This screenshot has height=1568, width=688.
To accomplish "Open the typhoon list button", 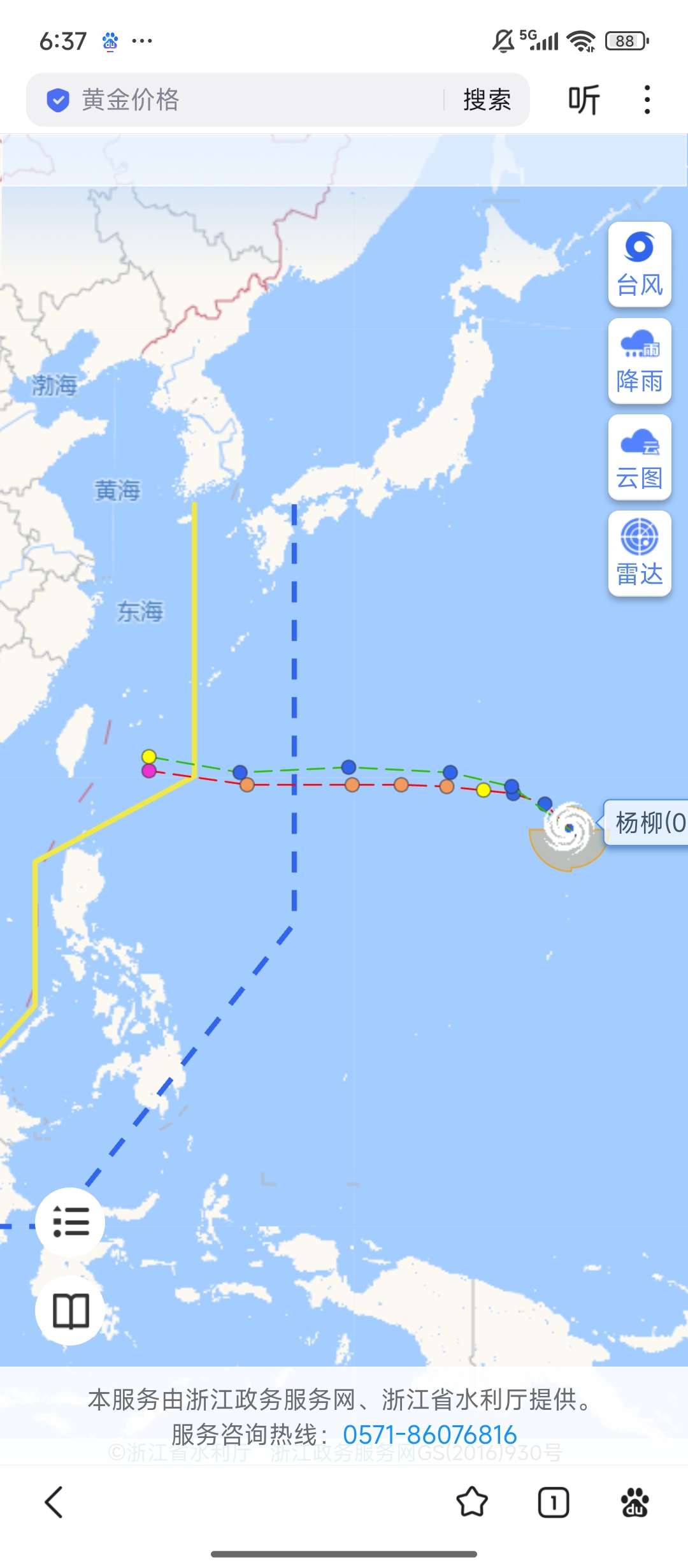I will [70, 1222].
